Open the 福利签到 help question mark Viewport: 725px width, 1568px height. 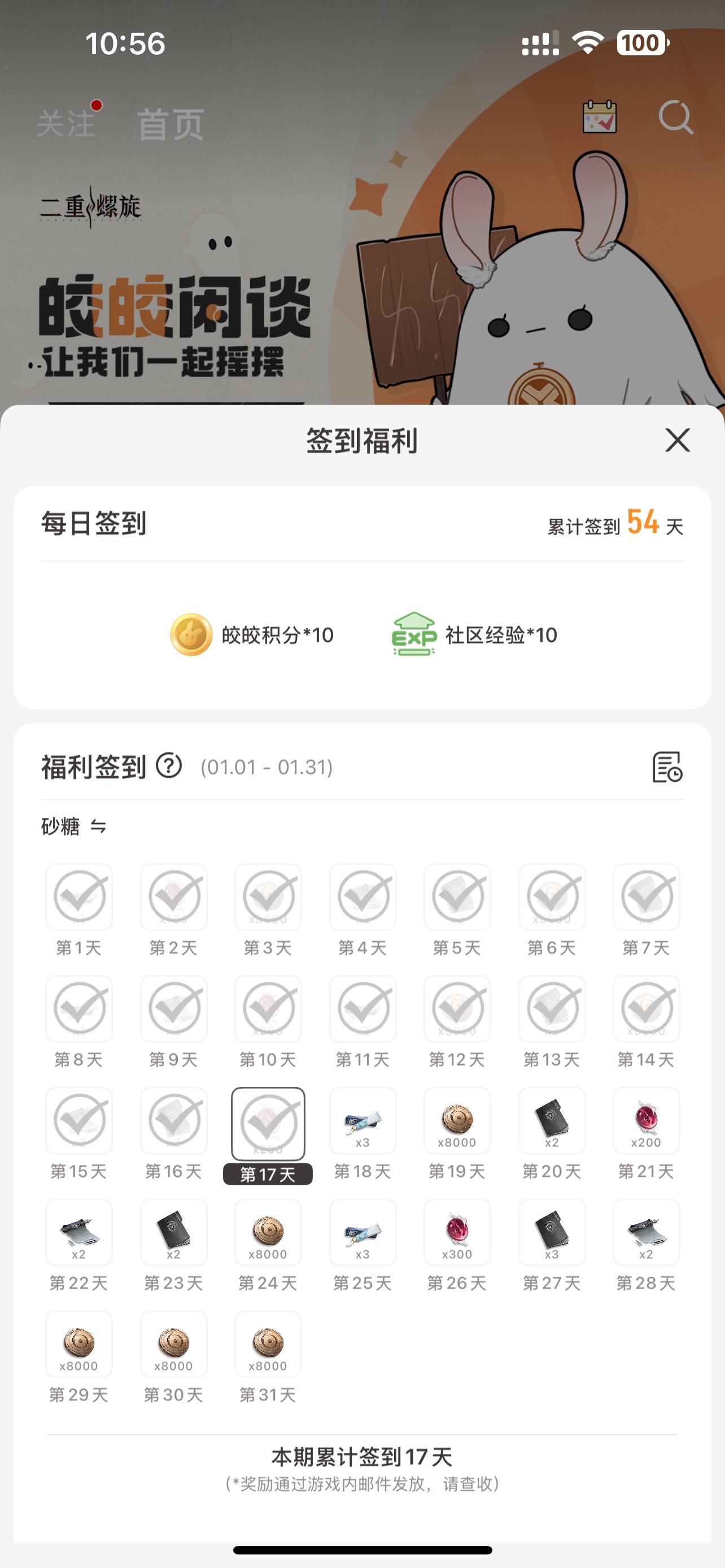pos(169,766)
